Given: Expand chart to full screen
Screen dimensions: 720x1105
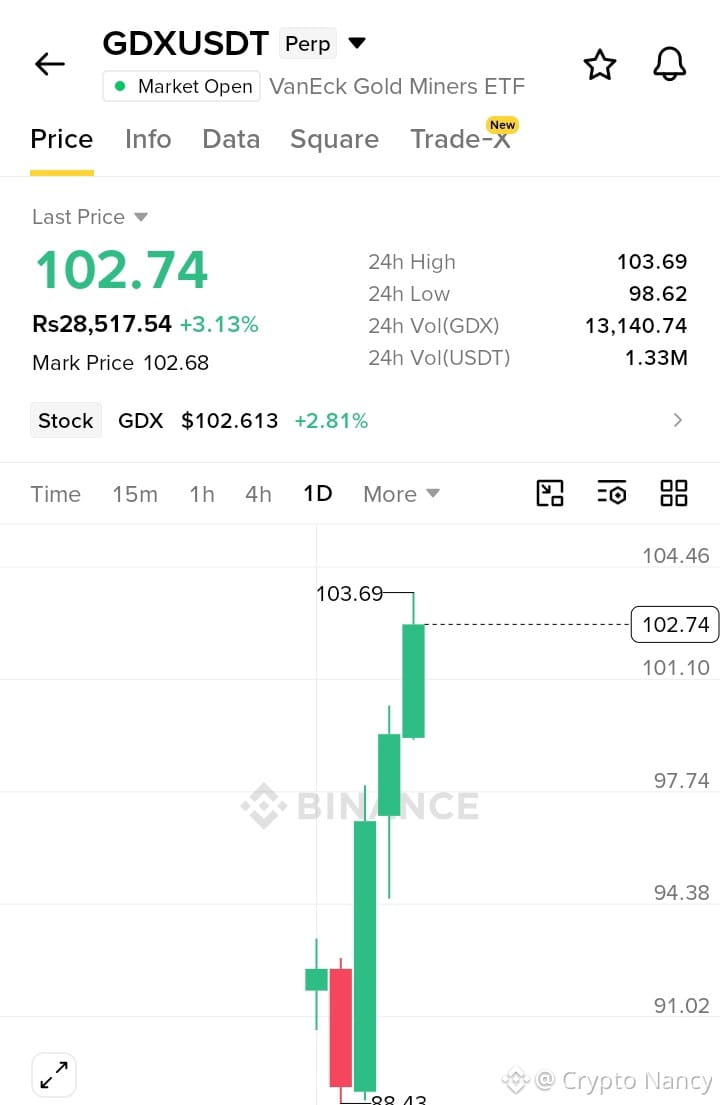Looking at the screenshot, I should click(x=54, y=1075).
